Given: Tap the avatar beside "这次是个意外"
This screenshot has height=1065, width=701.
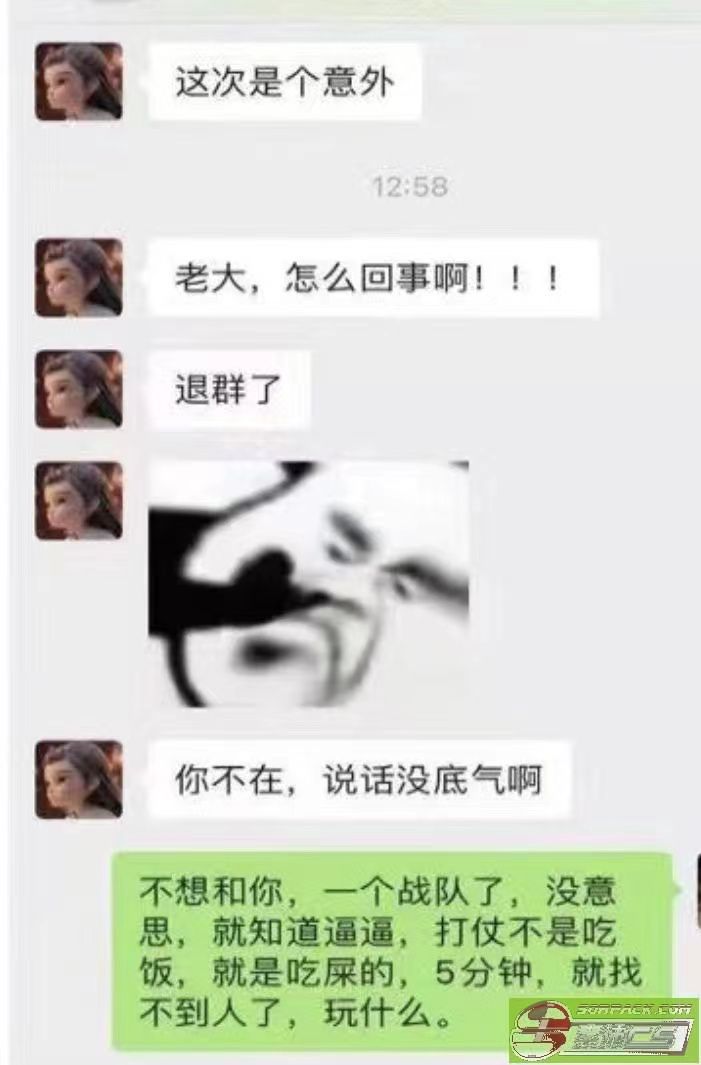Looking at the screenshot, I should pos(79,82).
